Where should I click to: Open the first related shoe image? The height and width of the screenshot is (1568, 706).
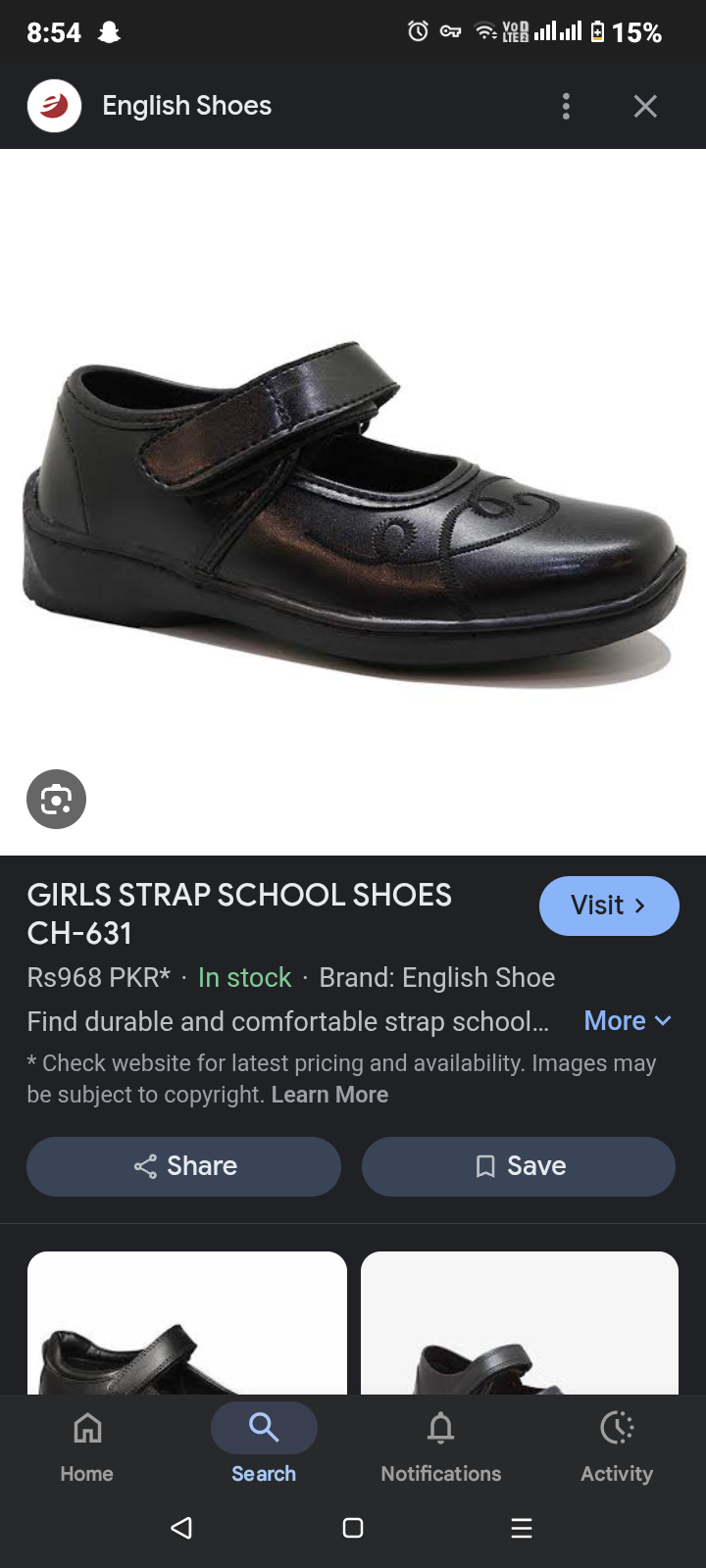coord(186,1323)
